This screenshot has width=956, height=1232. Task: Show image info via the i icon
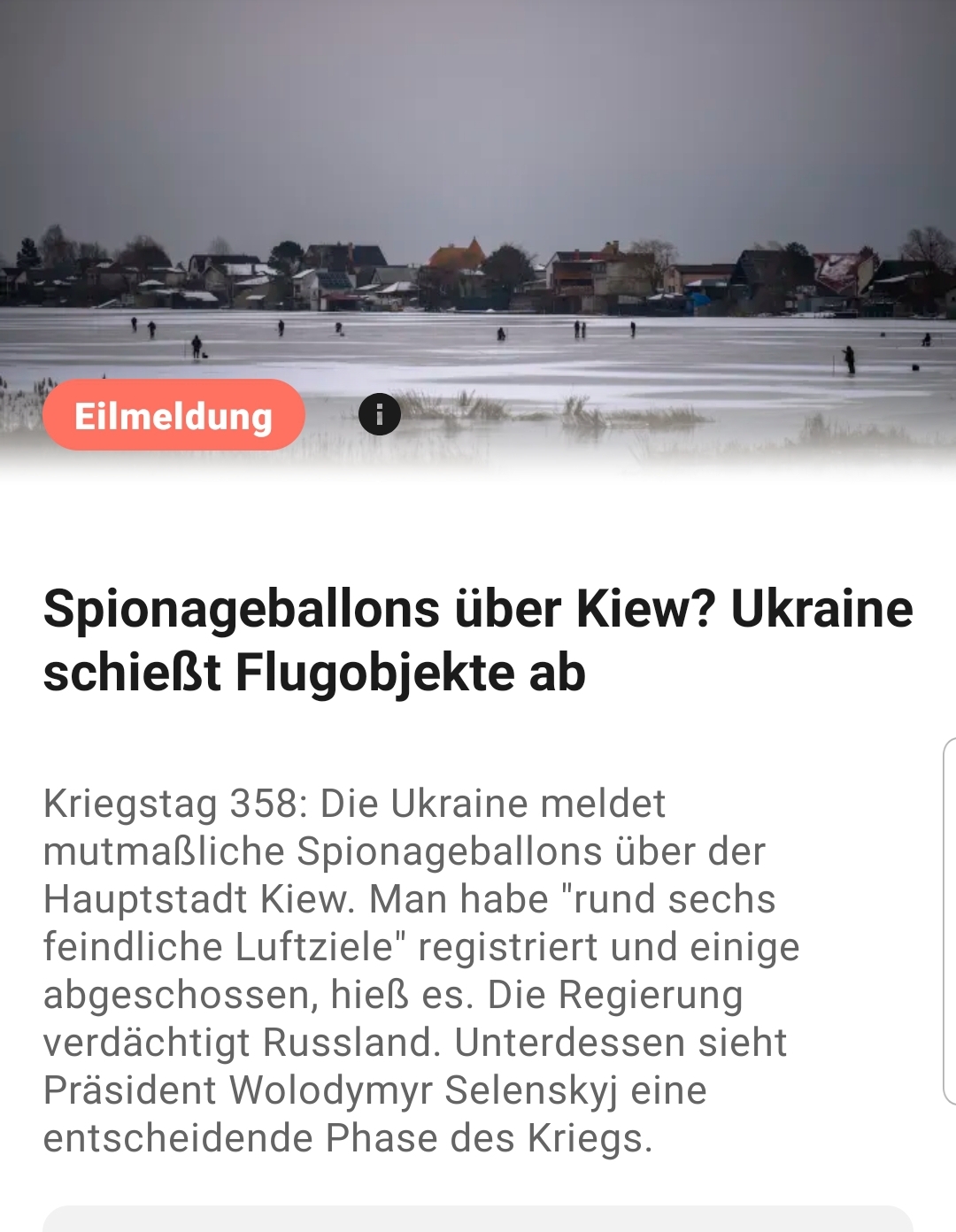pos(380,414)
